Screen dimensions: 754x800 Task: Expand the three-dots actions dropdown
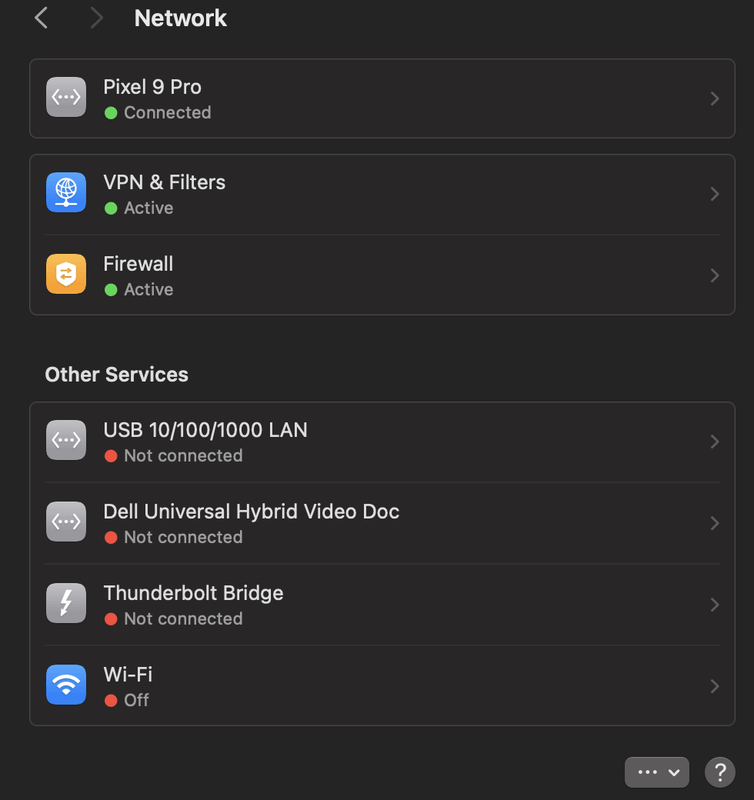657,772
